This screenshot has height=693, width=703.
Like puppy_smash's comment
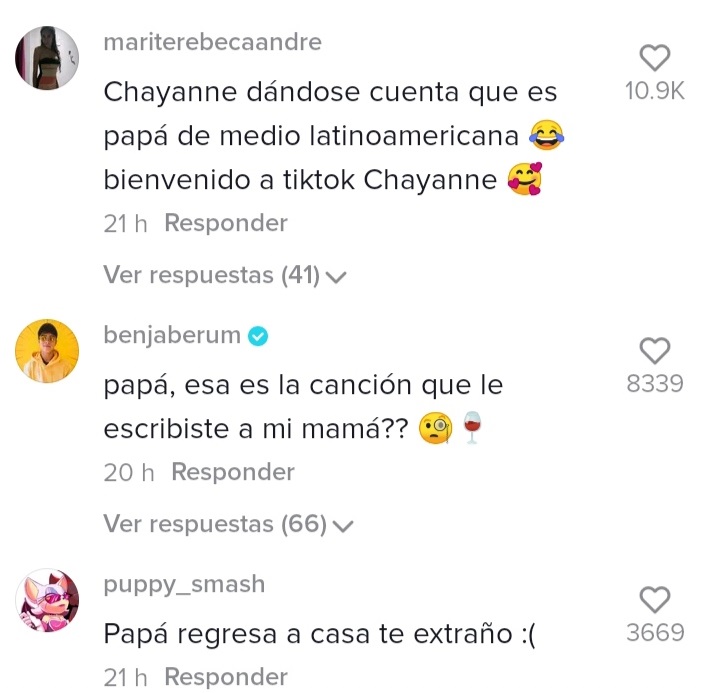click(654, 600)
